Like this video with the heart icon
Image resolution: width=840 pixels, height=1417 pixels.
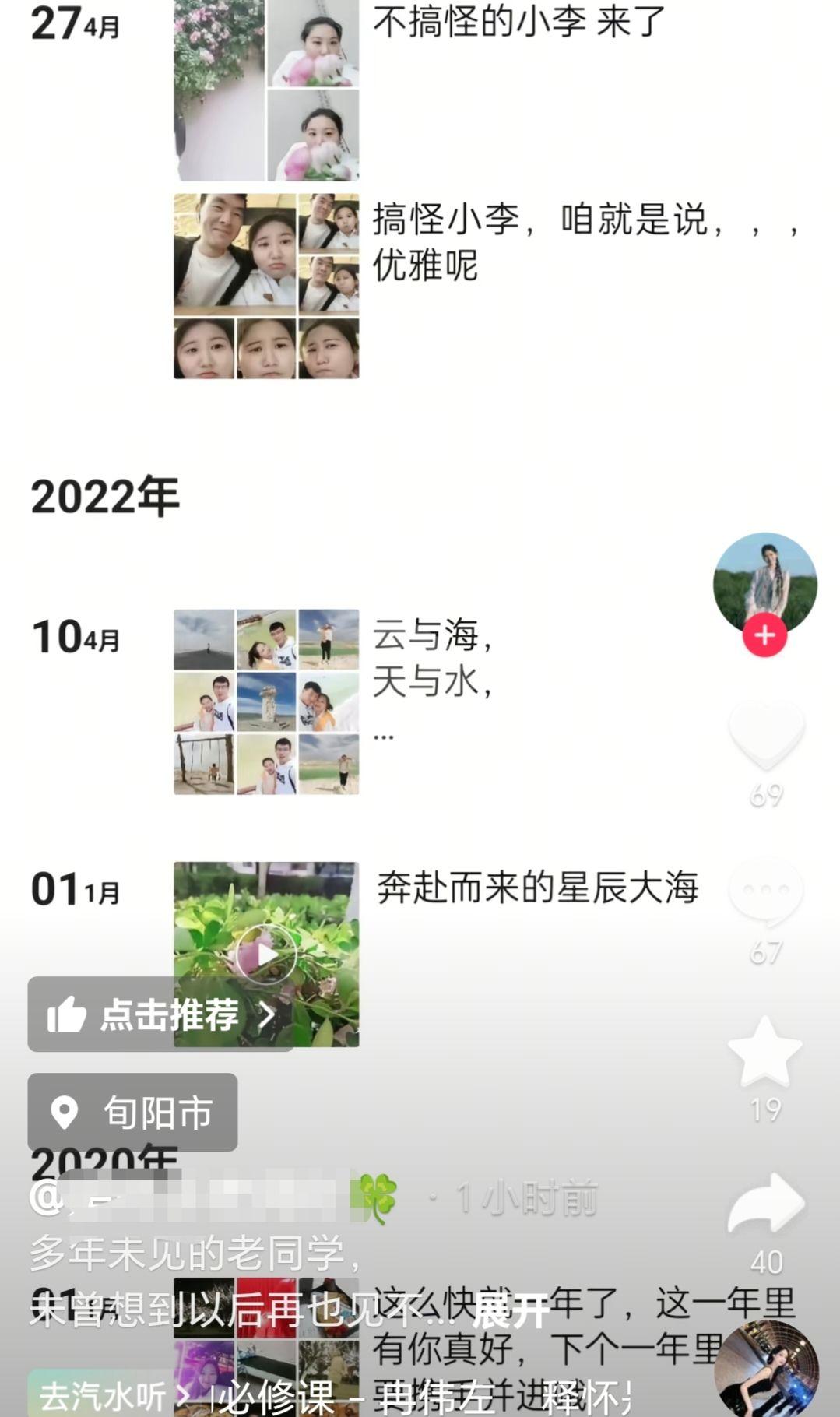pos(766,735)
